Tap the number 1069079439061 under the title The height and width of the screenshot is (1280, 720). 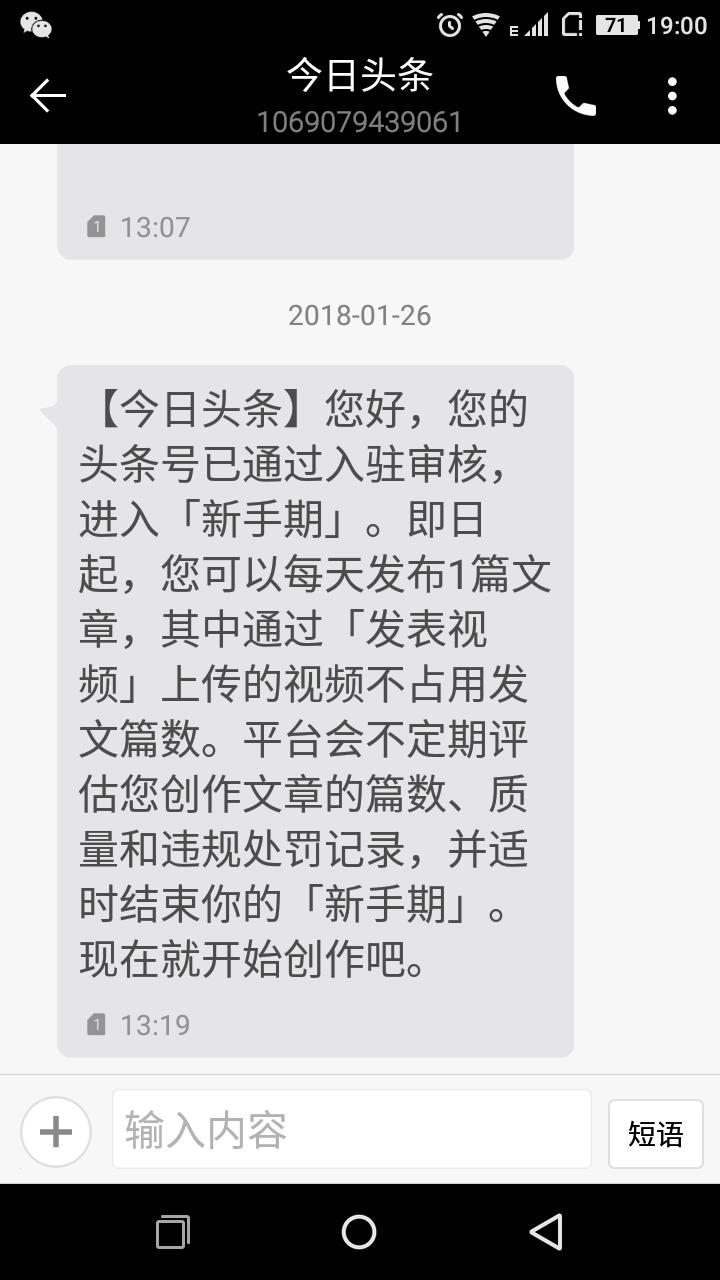pos(358,122)
